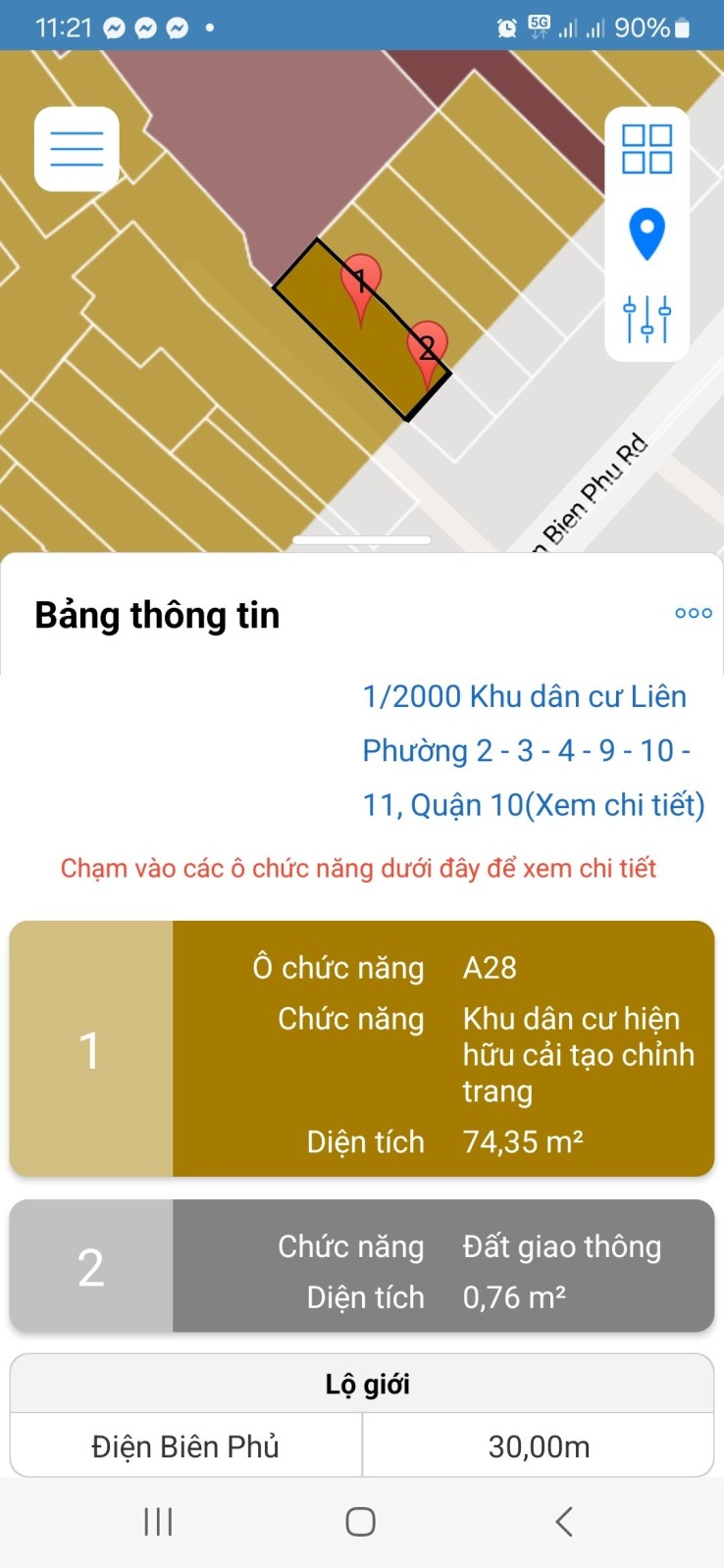Open the three-dot options in Bảng thông tin
724x1568 pixels.
click(693, 613)
